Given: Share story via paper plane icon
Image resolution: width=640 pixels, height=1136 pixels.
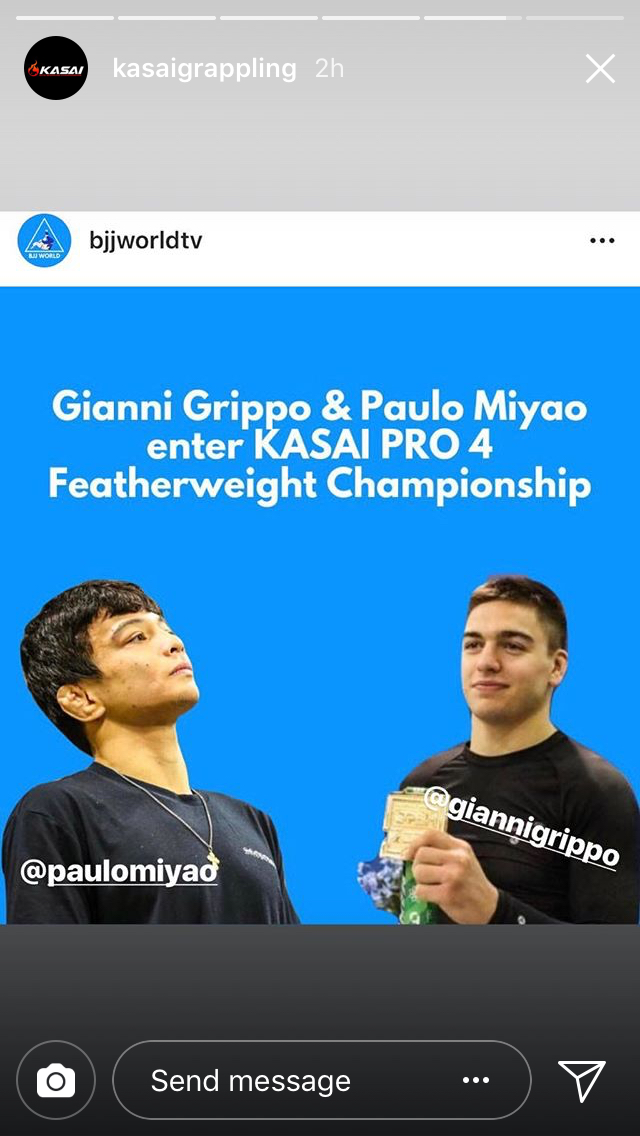Looking at the screenshot, I should pyautogui.click(x=582, y=1081).
